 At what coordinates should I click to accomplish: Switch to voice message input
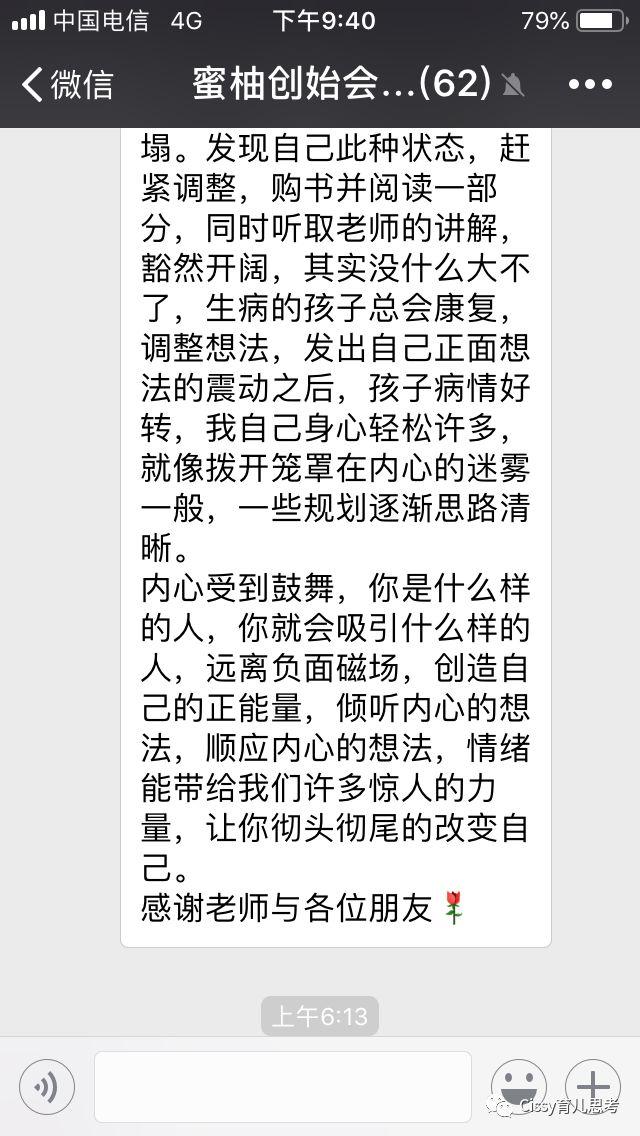pyautogui.click(x=47, y=1087)
